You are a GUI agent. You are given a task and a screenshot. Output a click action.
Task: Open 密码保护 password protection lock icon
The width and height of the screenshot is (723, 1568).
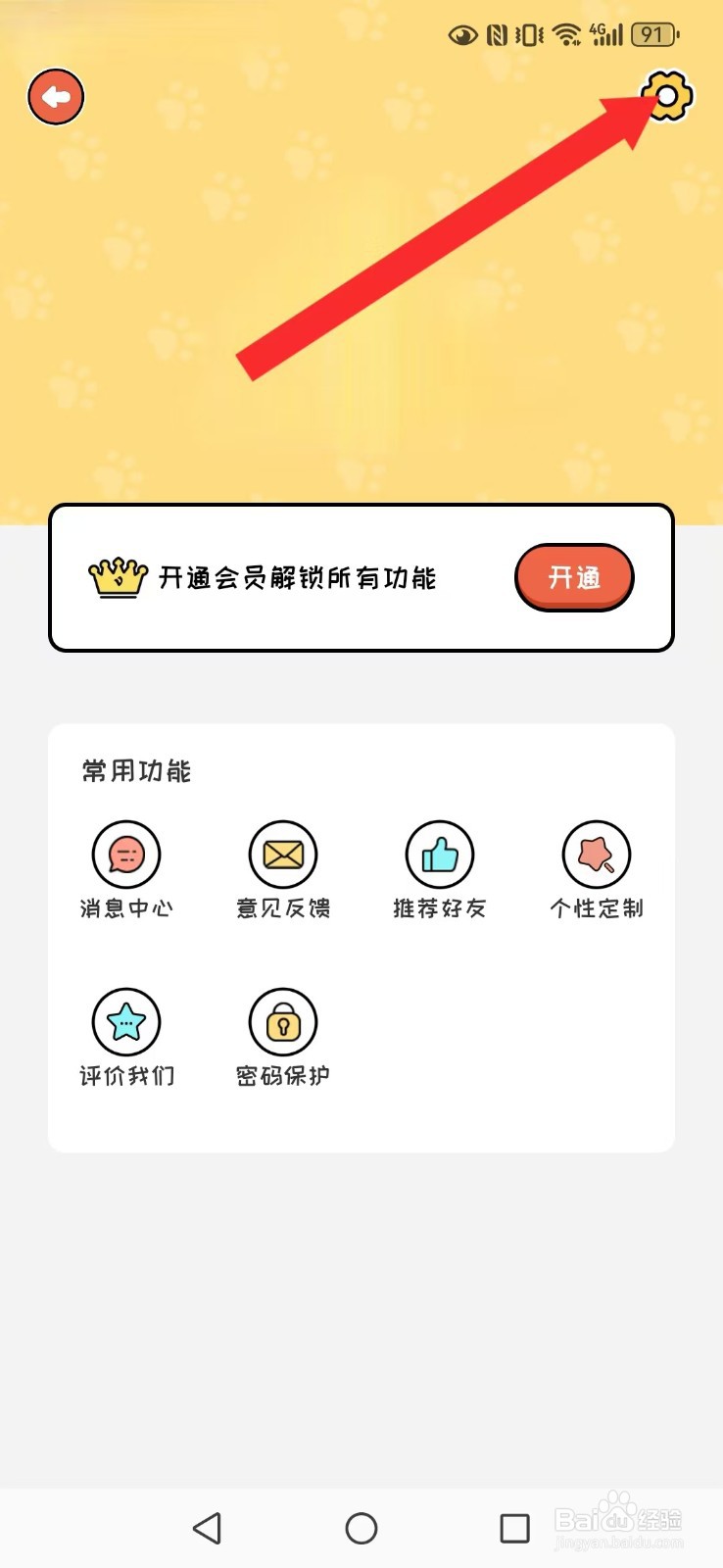pos(282,1021)
